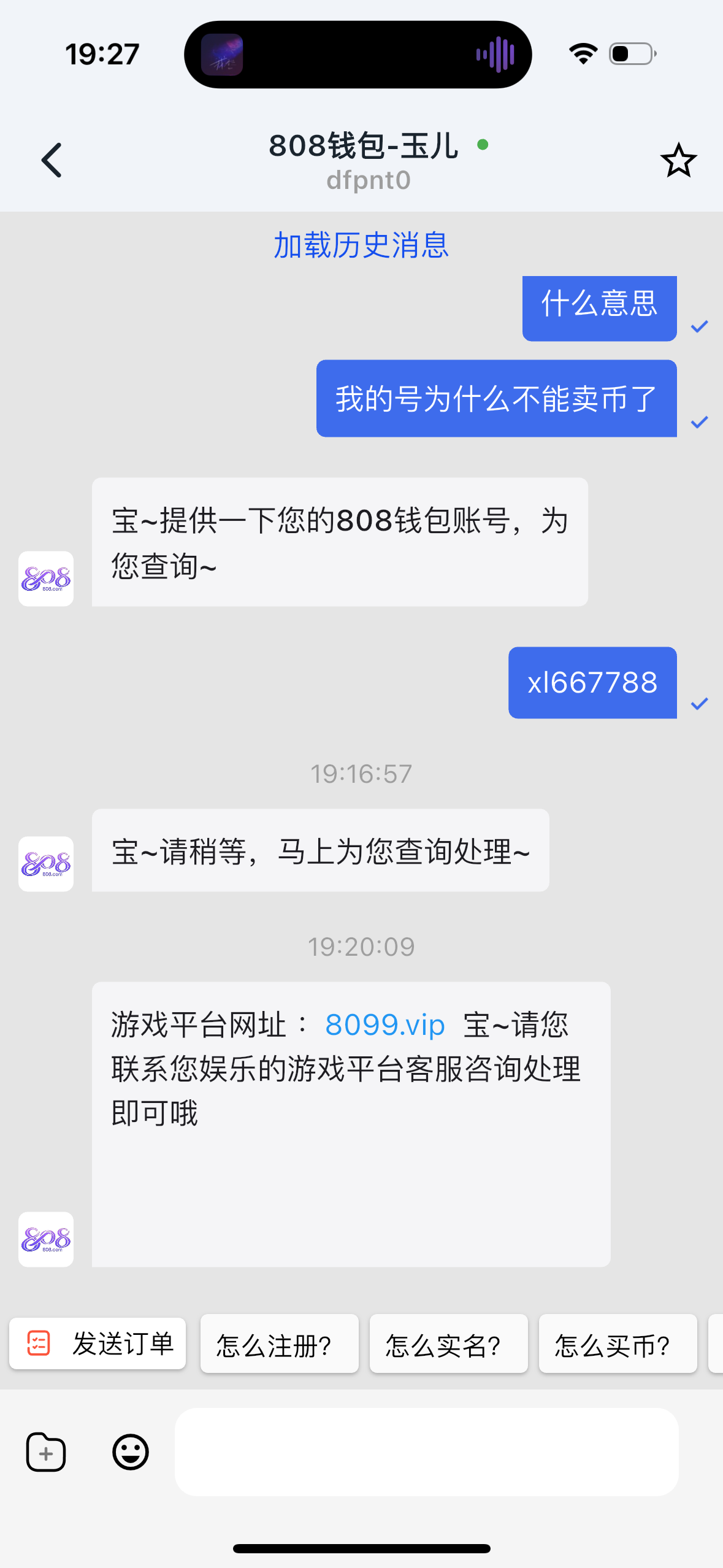Screen dimensions: 723x1568
Task: Select the 怎么实名? quick question
Action: click(448, 1345)
